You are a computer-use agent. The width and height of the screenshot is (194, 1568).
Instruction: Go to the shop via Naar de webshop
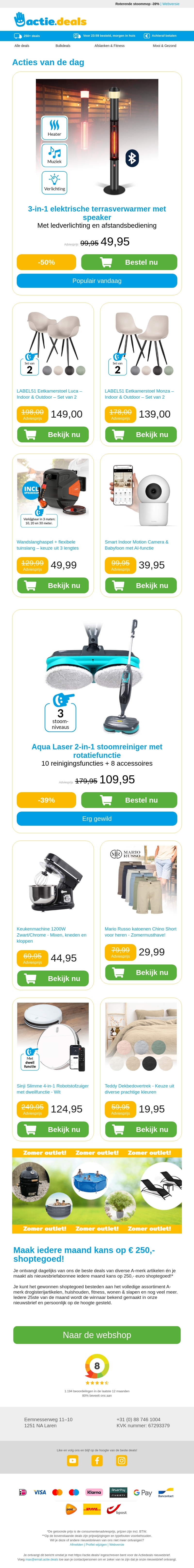point(97,1335)
